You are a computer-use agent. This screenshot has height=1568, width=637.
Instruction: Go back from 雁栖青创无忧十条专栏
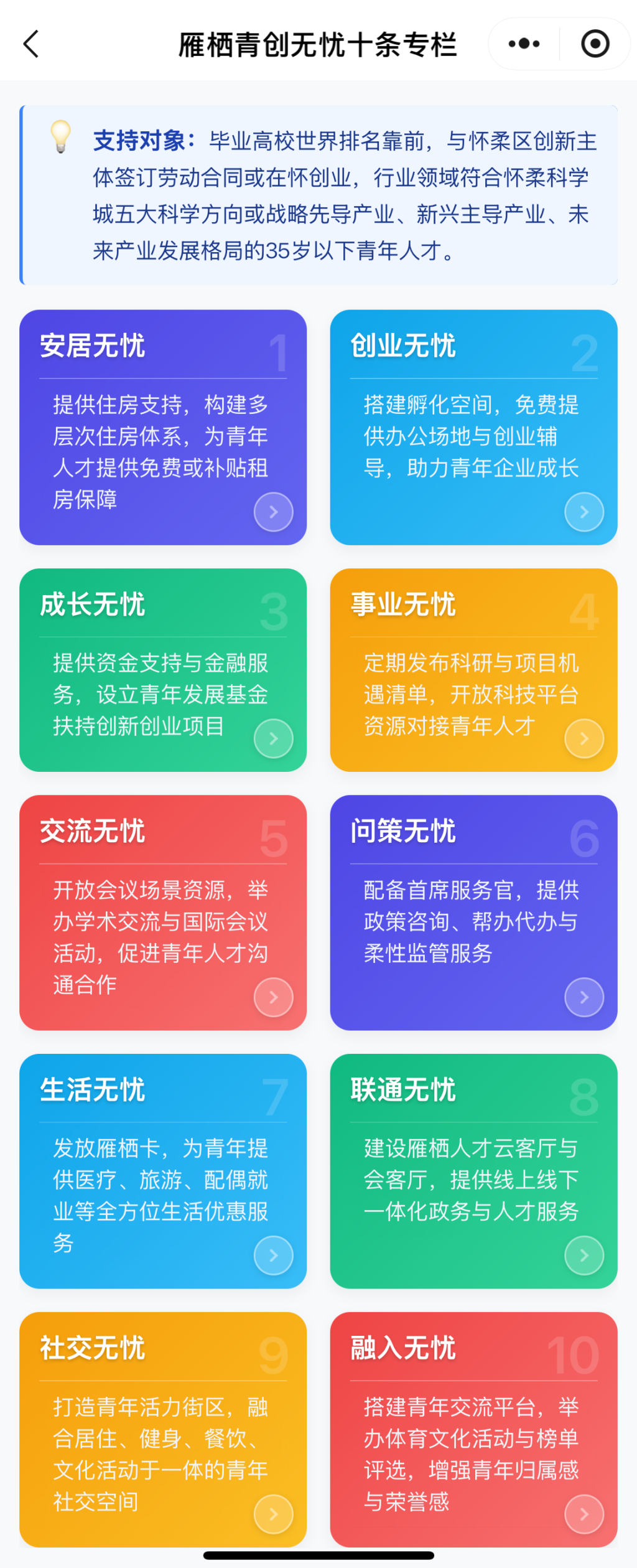pyautogui.click(x=31, y=44)
